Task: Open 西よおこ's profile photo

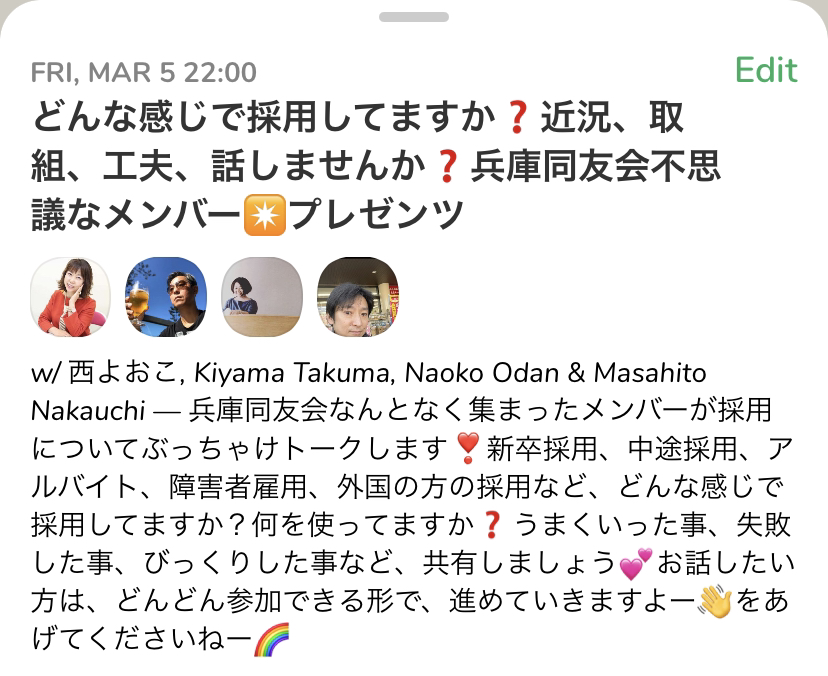Action: [x=71, y=297]
